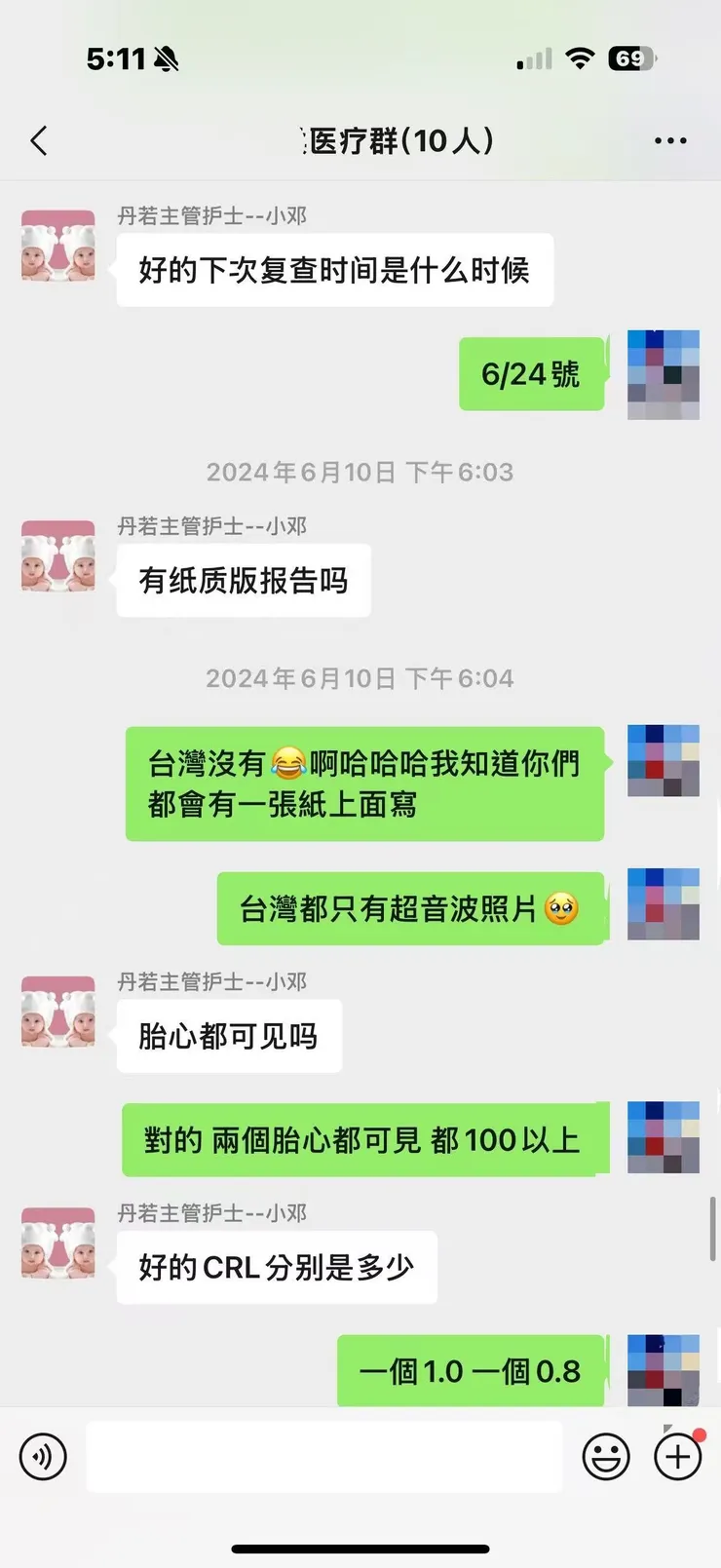This screenshot has height=1568, width=721.
Task: Open the emoji picker icon
Action: (x=606, y=1456)
